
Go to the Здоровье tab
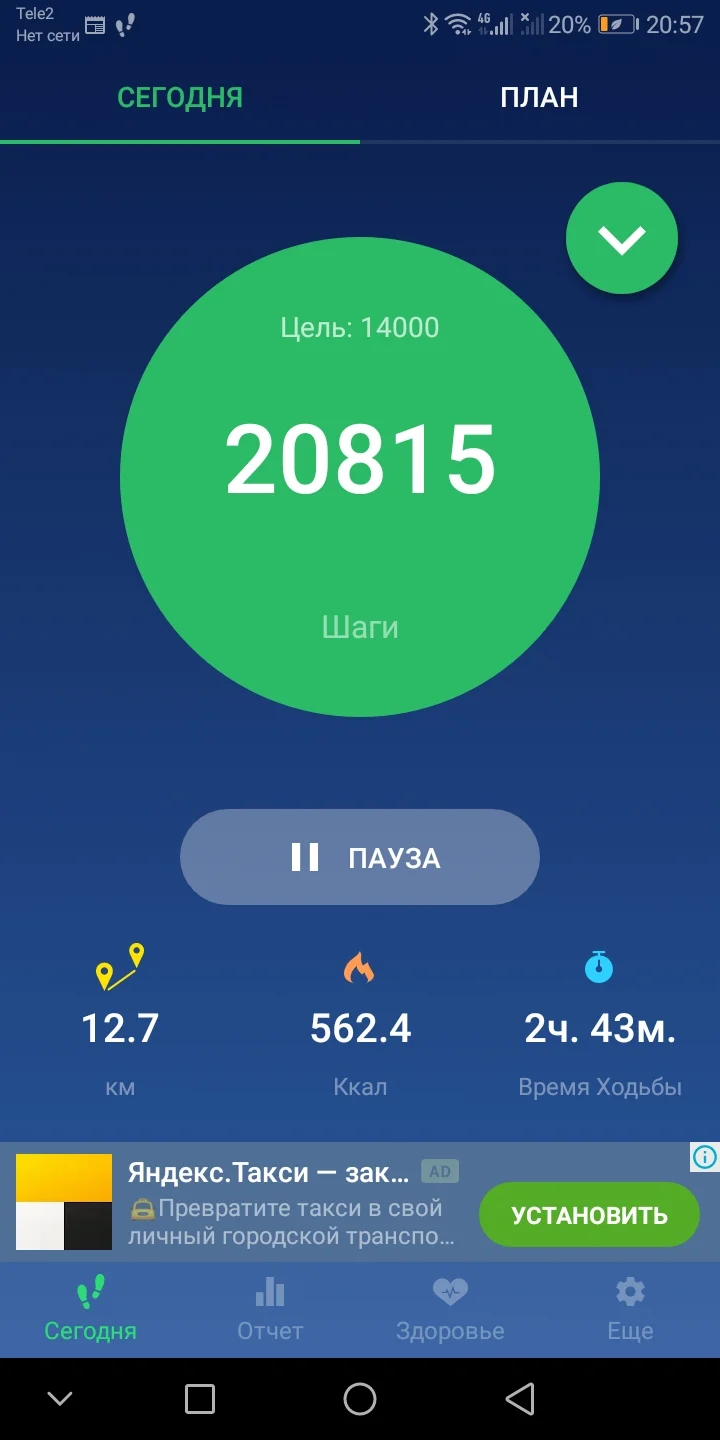tap(450, 1310)
